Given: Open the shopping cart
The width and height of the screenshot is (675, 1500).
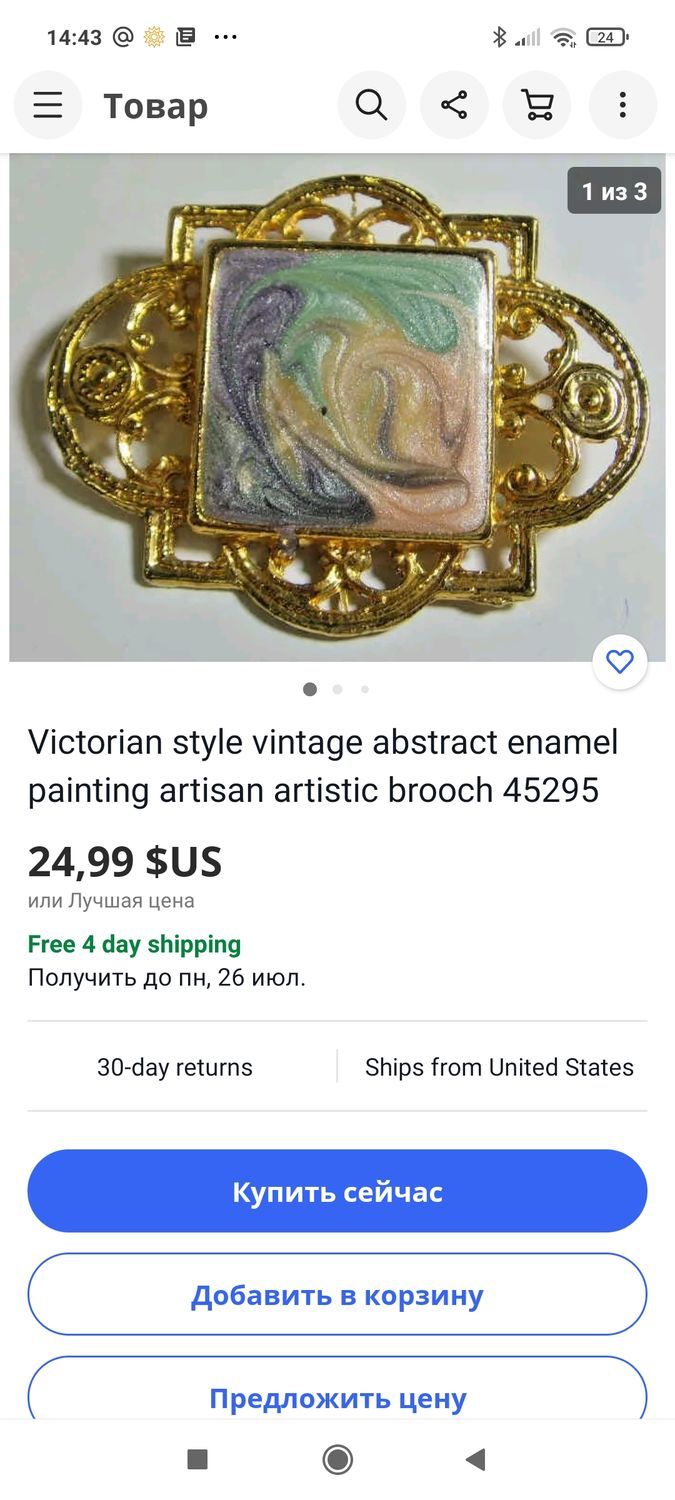Looking at the screenshot, I should (x=538, y=105).
